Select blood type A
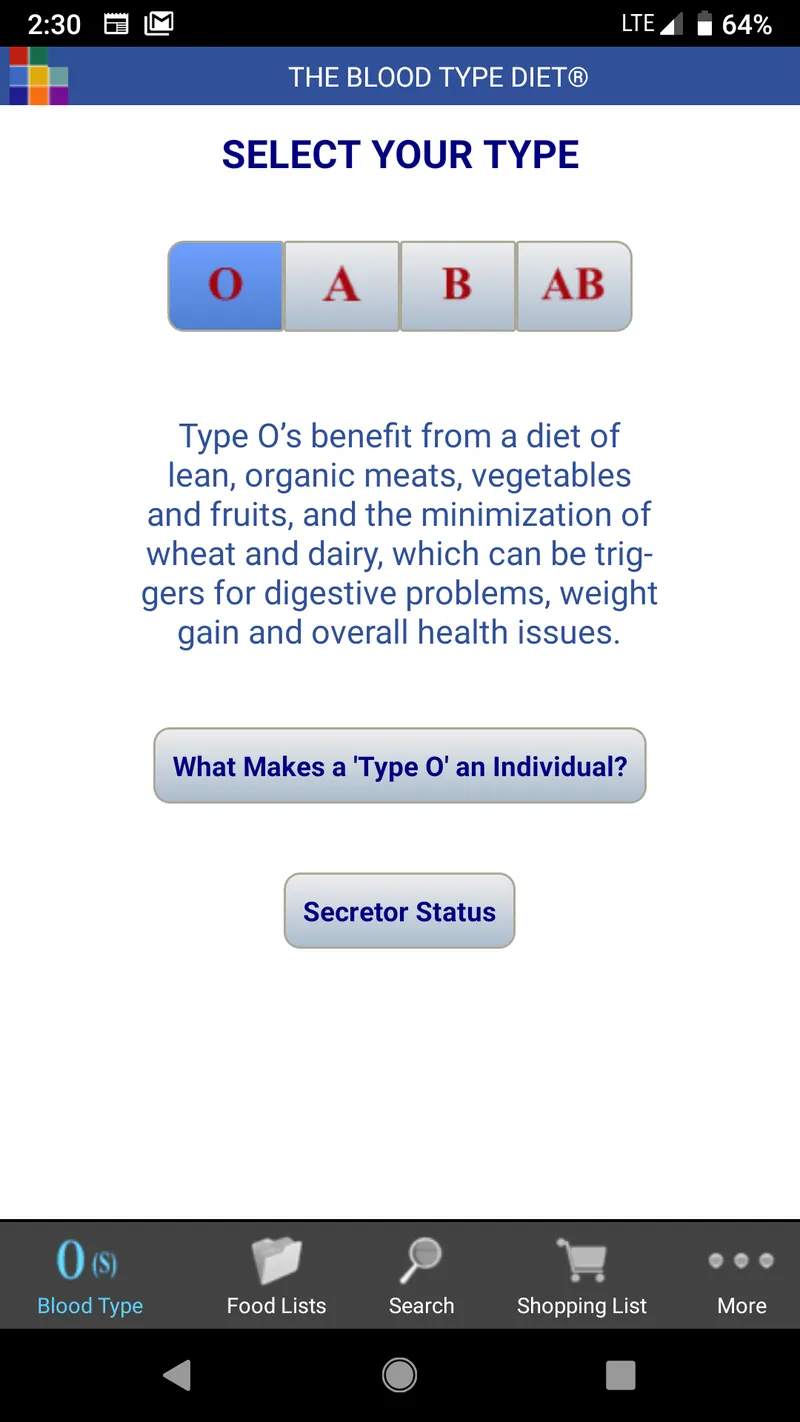Image resolution: width=800 pixels, height=1422 pixels. pyautogui.click(x=341, y=286)
